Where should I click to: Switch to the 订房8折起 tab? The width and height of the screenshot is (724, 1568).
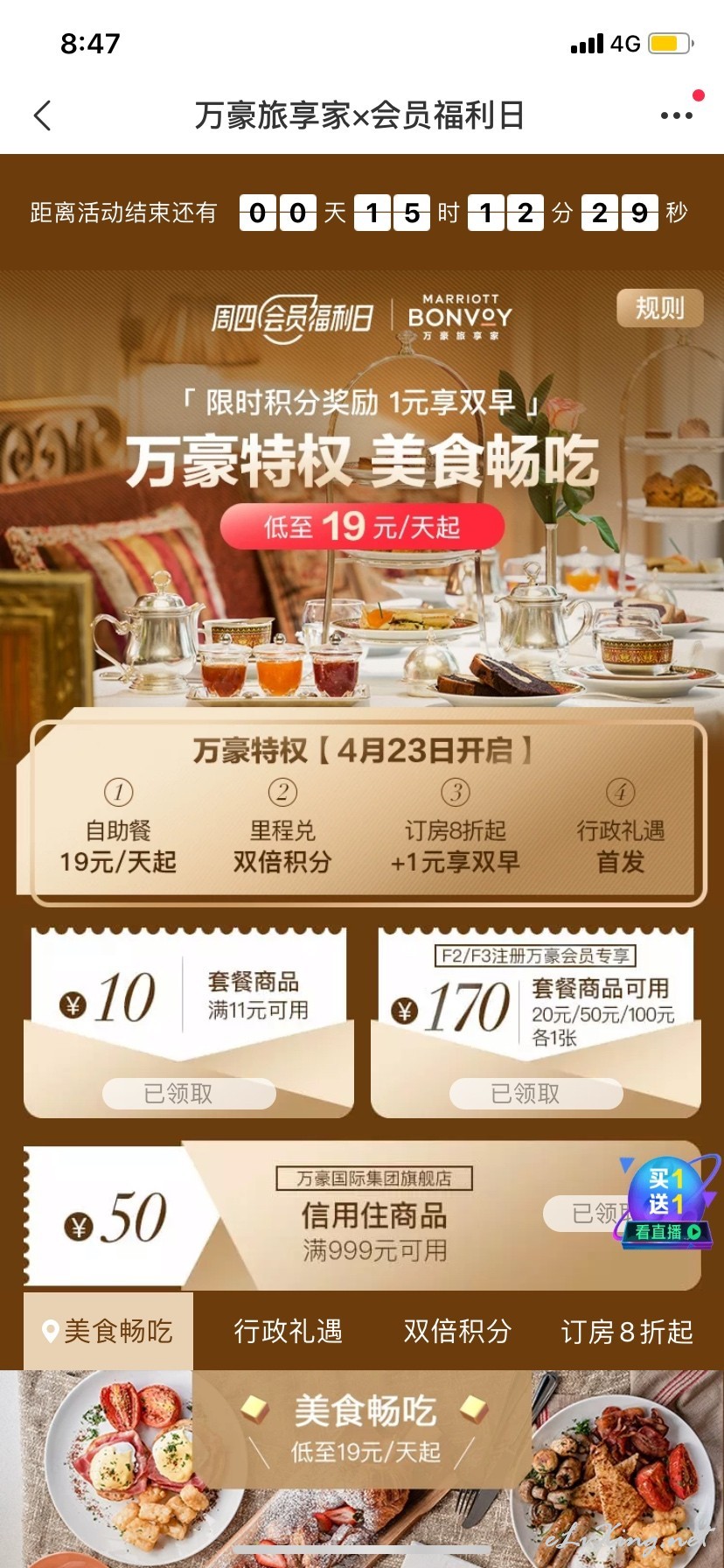(627, 1332)
